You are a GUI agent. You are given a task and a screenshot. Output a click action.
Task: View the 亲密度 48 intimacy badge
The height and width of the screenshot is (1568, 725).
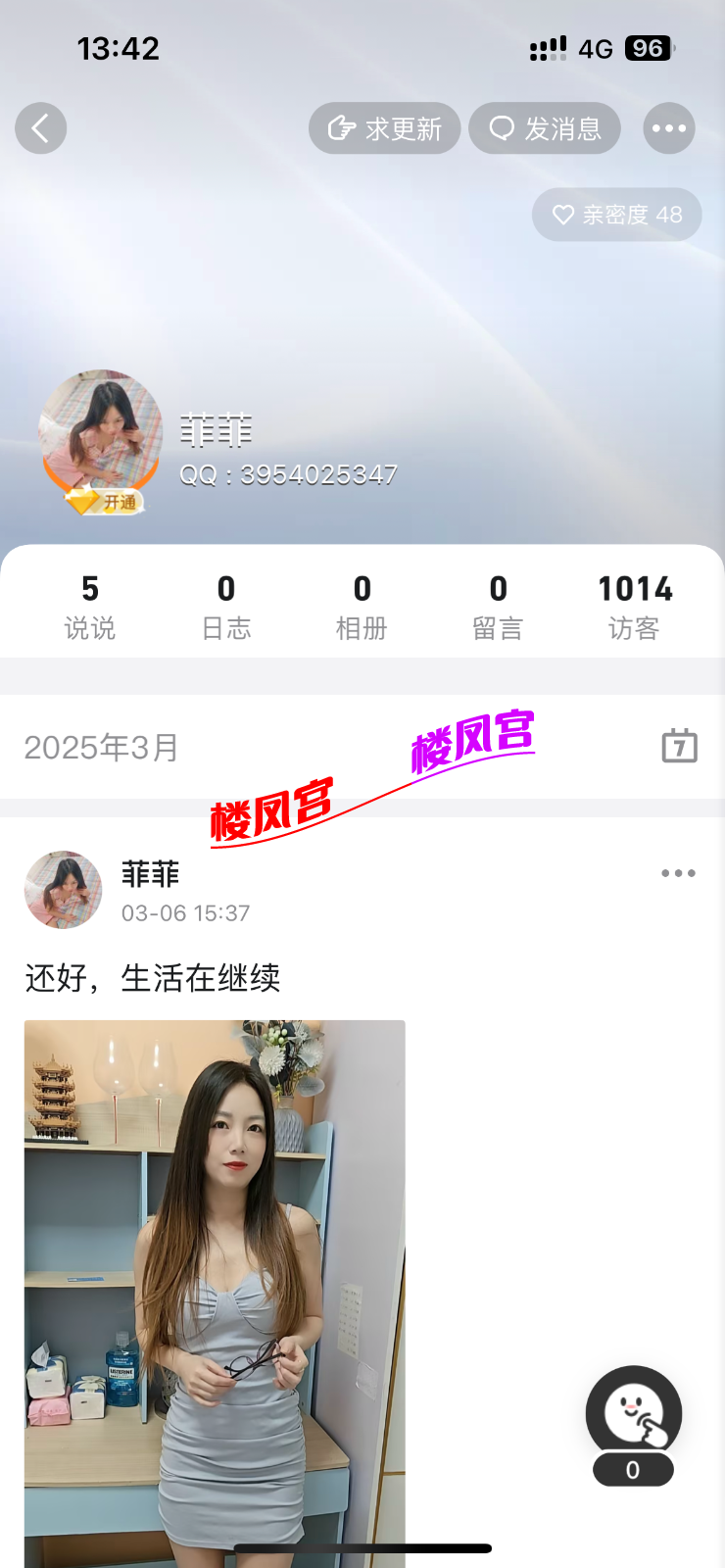pos(617,215)
